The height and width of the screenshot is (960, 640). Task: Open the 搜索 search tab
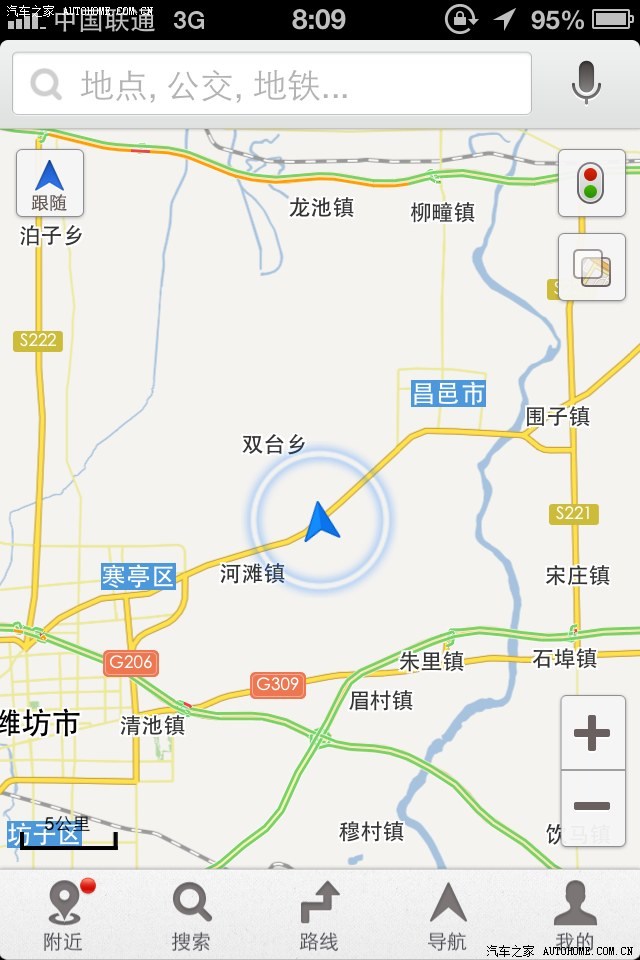(x=191, y=915)
